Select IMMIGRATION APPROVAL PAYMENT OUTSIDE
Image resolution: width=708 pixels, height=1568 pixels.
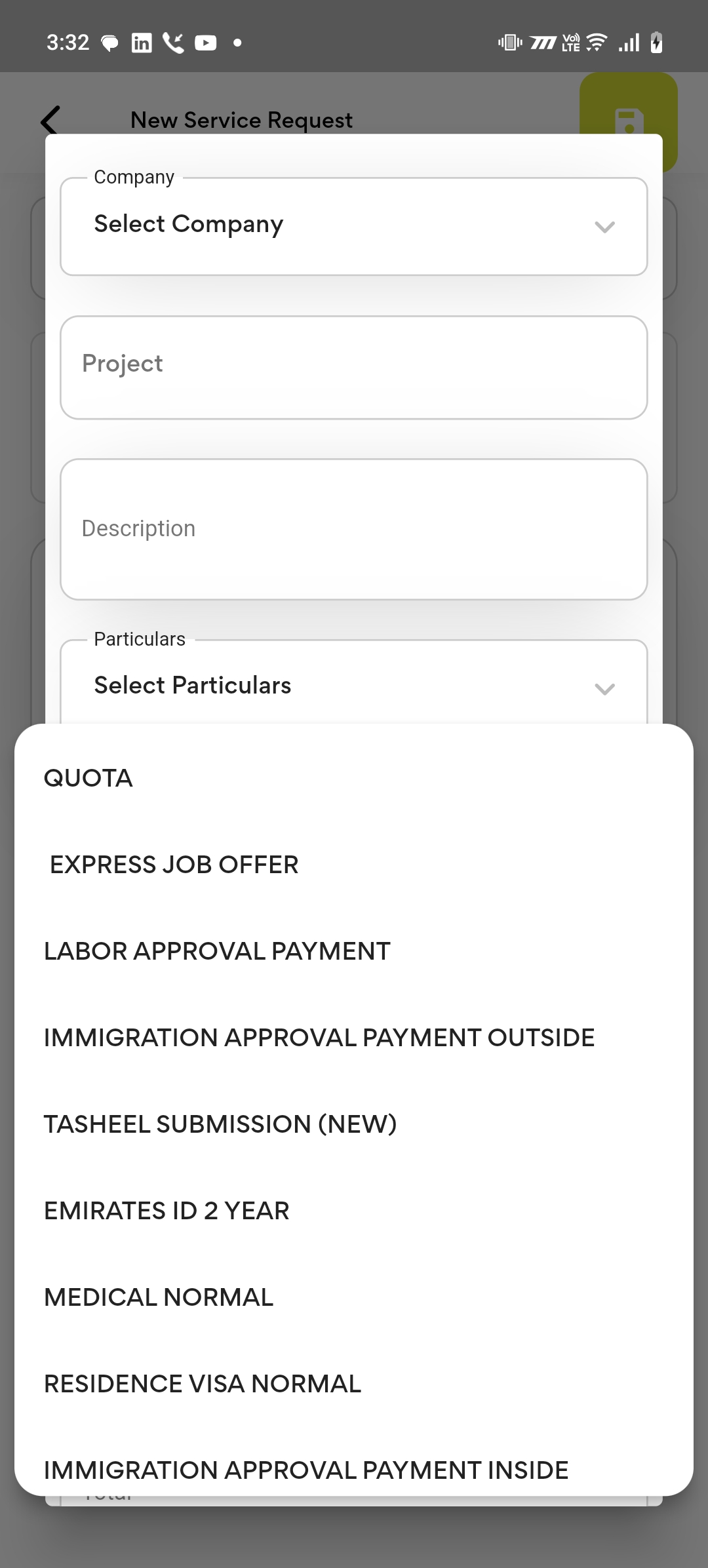pyautogui.click(x=319, y=1038)
